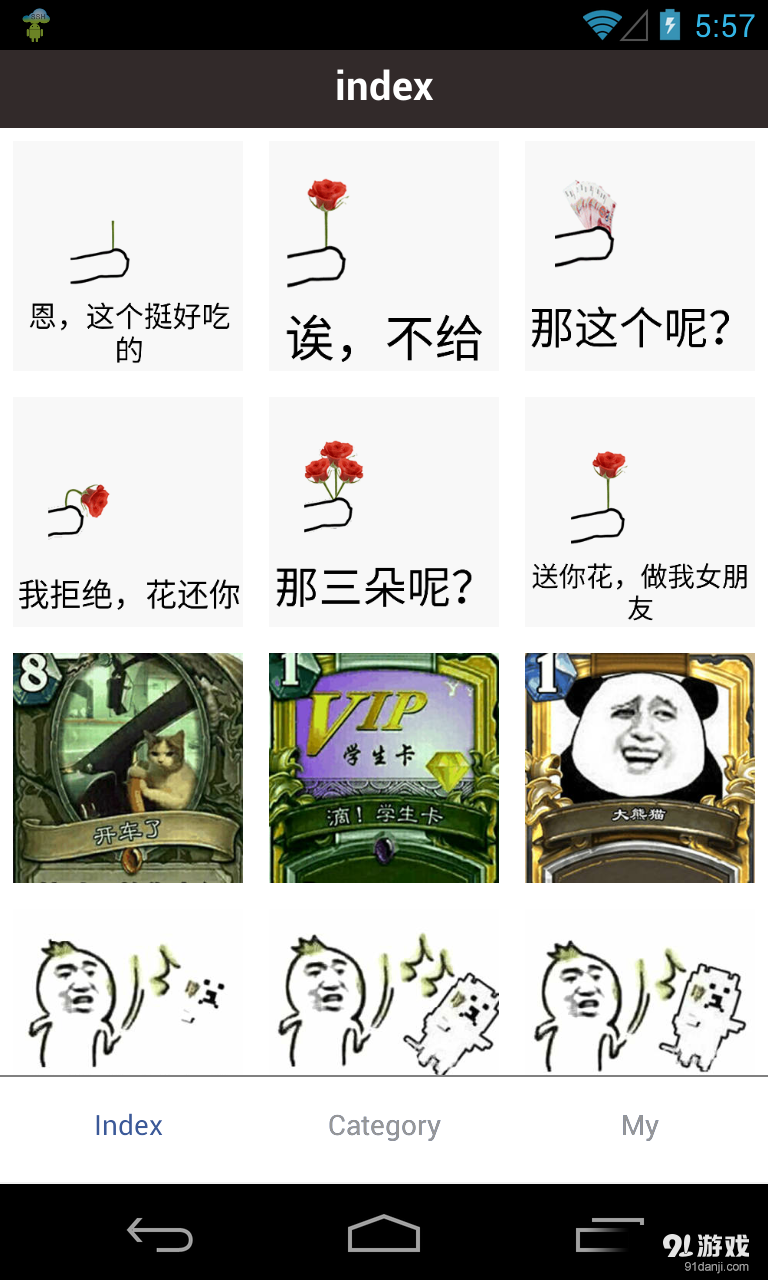Open the '那这个呢?' money meme
This screenshot has height=1280, width=768.
(640, 254)
